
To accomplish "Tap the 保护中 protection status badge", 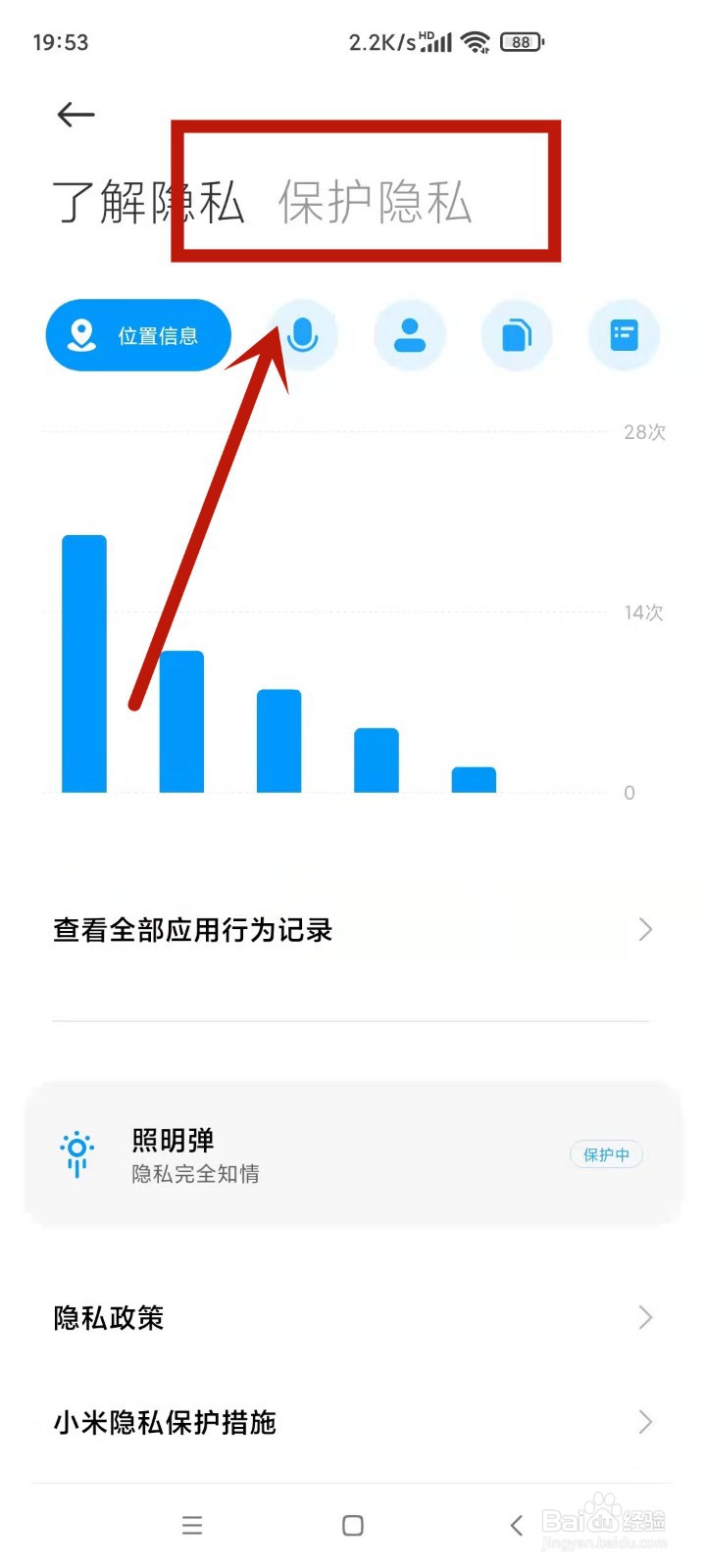I will point(606,1154).
